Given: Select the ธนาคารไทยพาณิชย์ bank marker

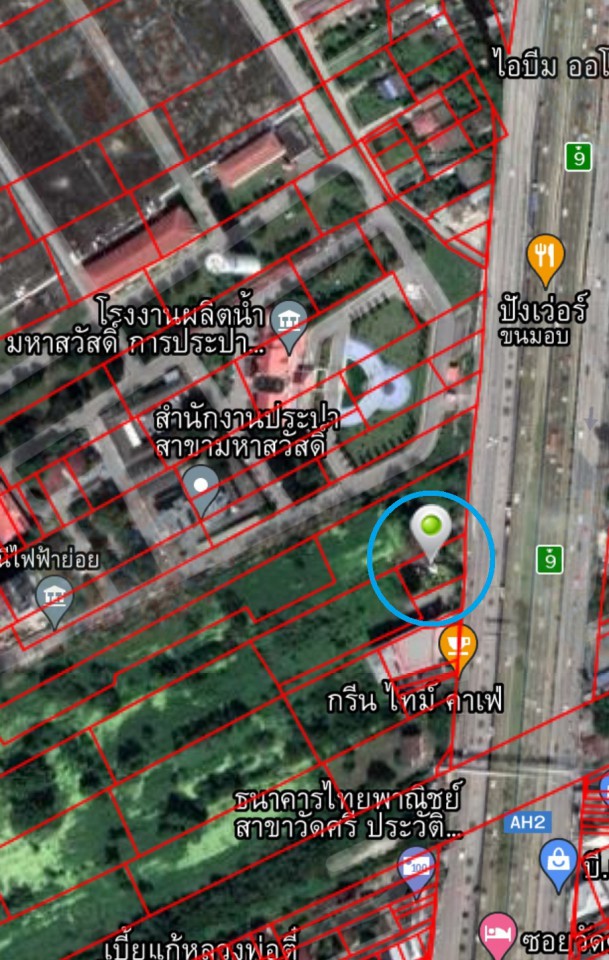Looking at the screenshot, I should [416, 868].
